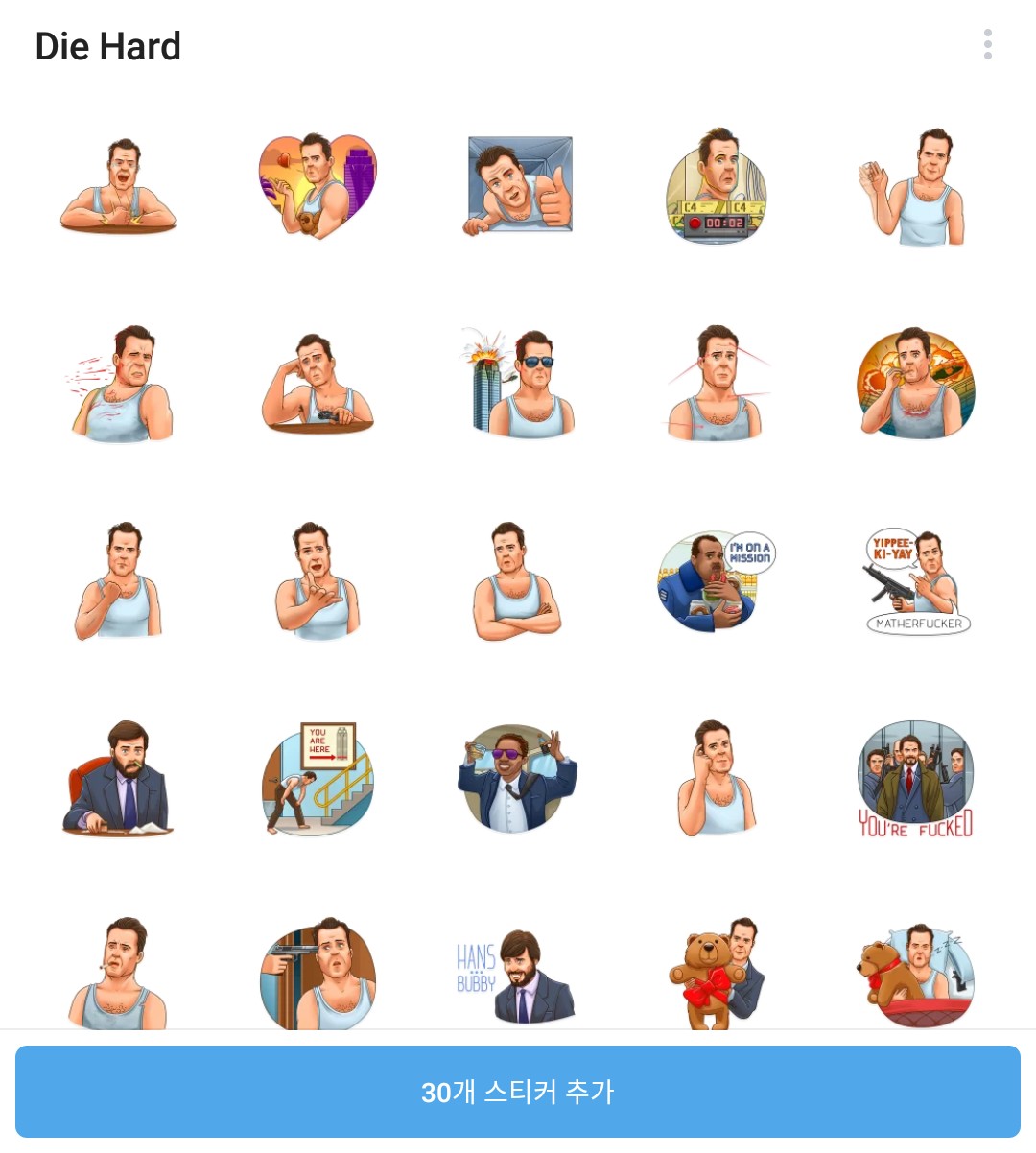Tap the 30개 스티커 추가 button

(x=518, y=1092)
